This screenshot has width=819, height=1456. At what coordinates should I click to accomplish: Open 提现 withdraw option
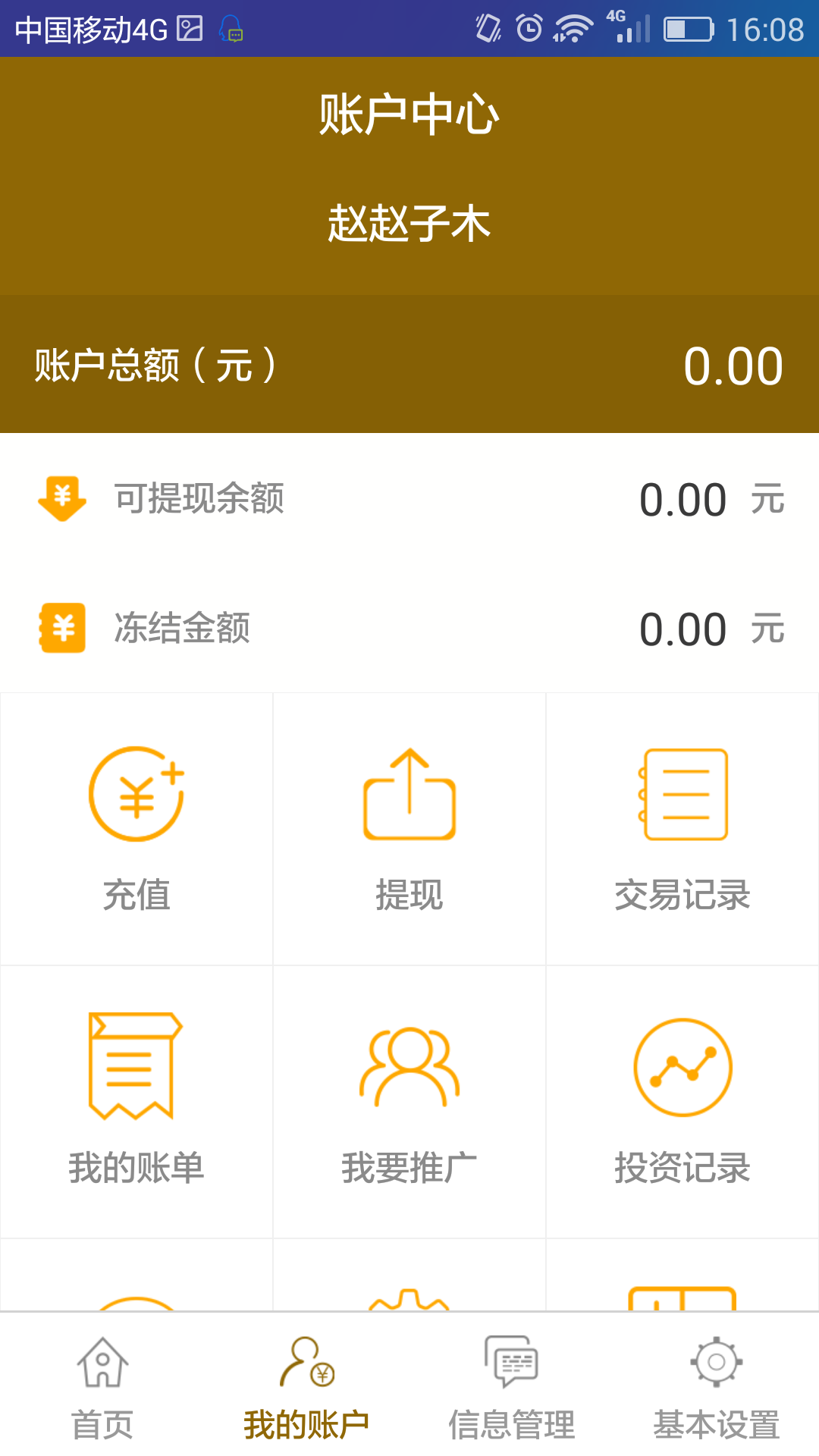tap(409, 828)
